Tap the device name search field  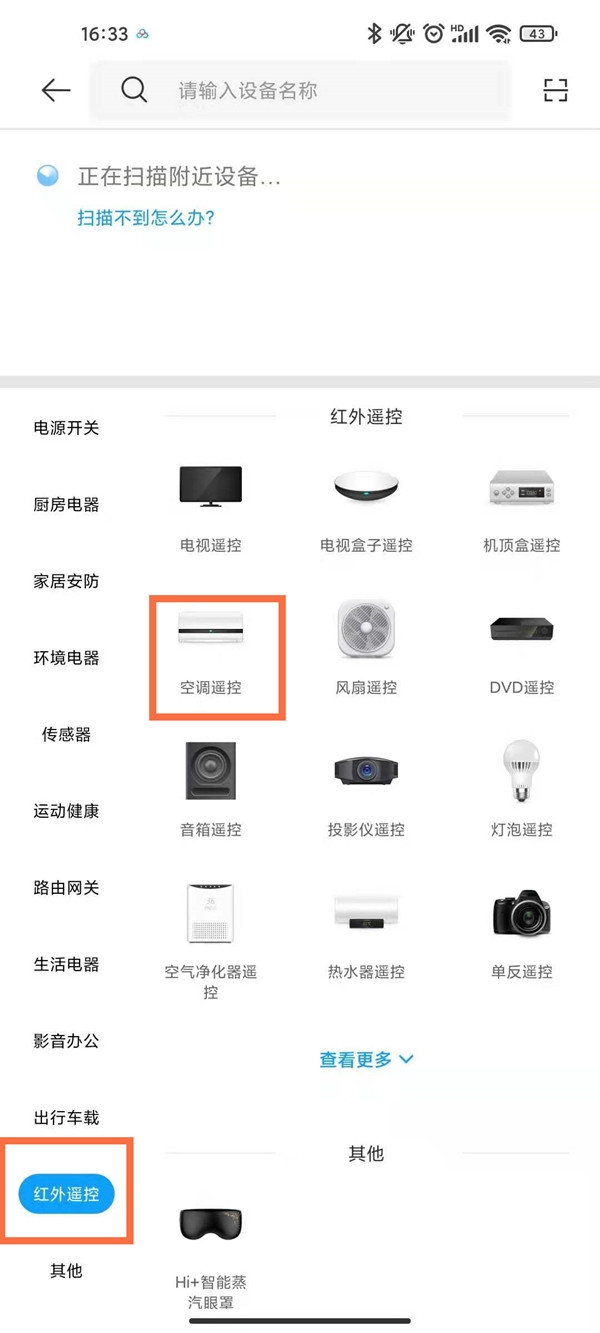click(x=300, y=91)
